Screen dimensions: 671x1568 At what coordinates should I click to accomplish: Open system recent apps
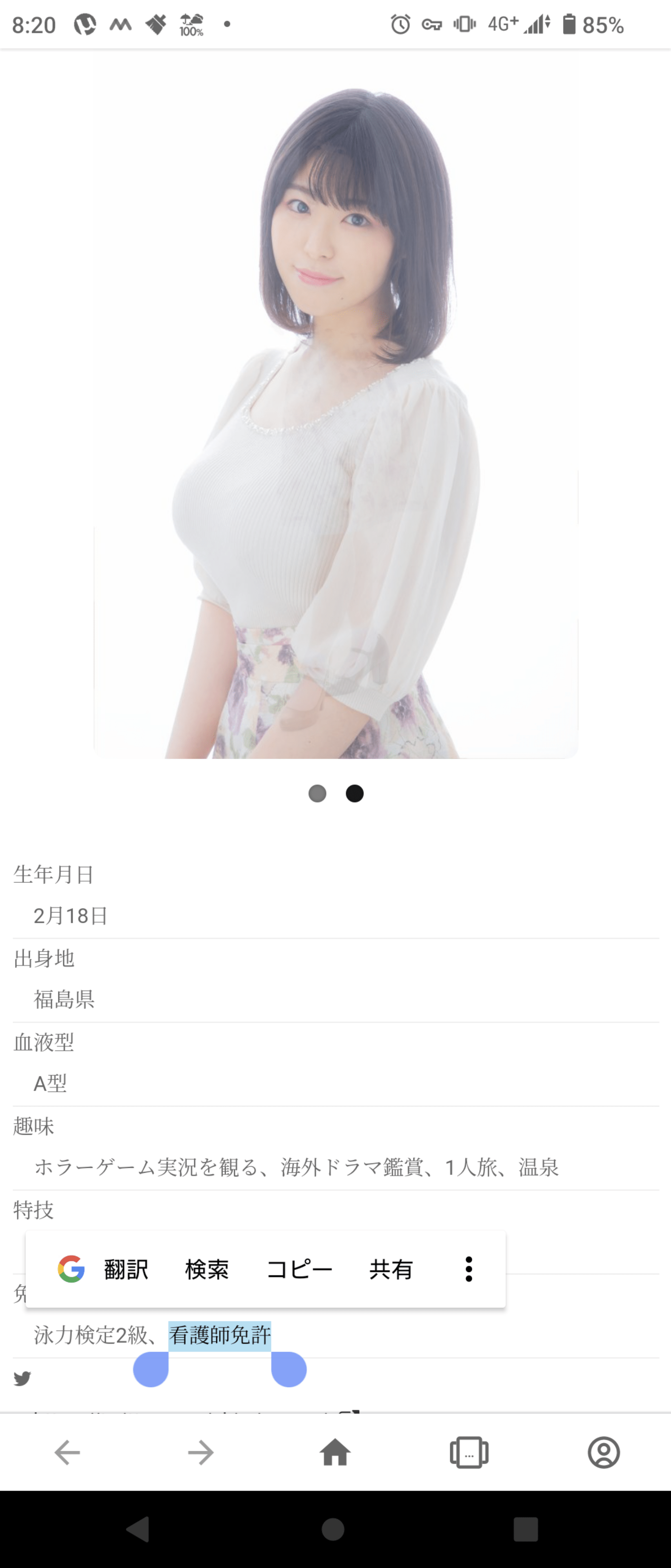point(526,1530)
